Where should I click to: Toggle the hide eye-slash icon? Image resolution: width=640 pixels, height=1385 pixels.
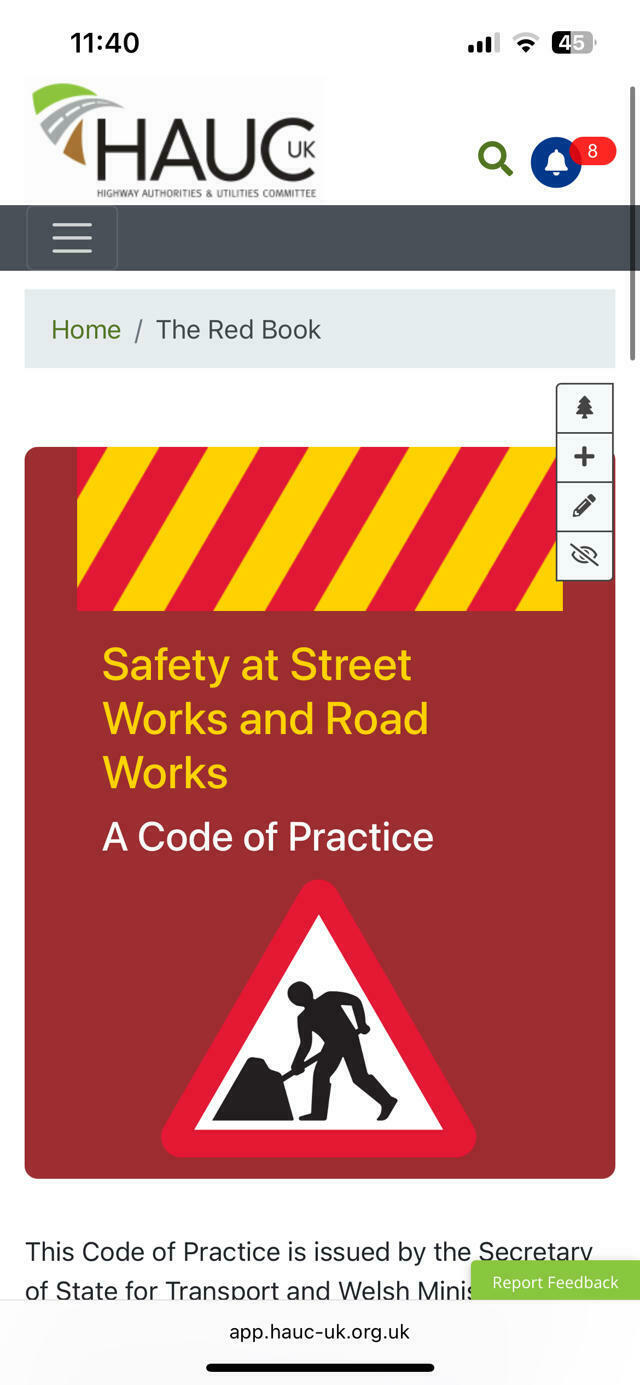tap(584, 555)
